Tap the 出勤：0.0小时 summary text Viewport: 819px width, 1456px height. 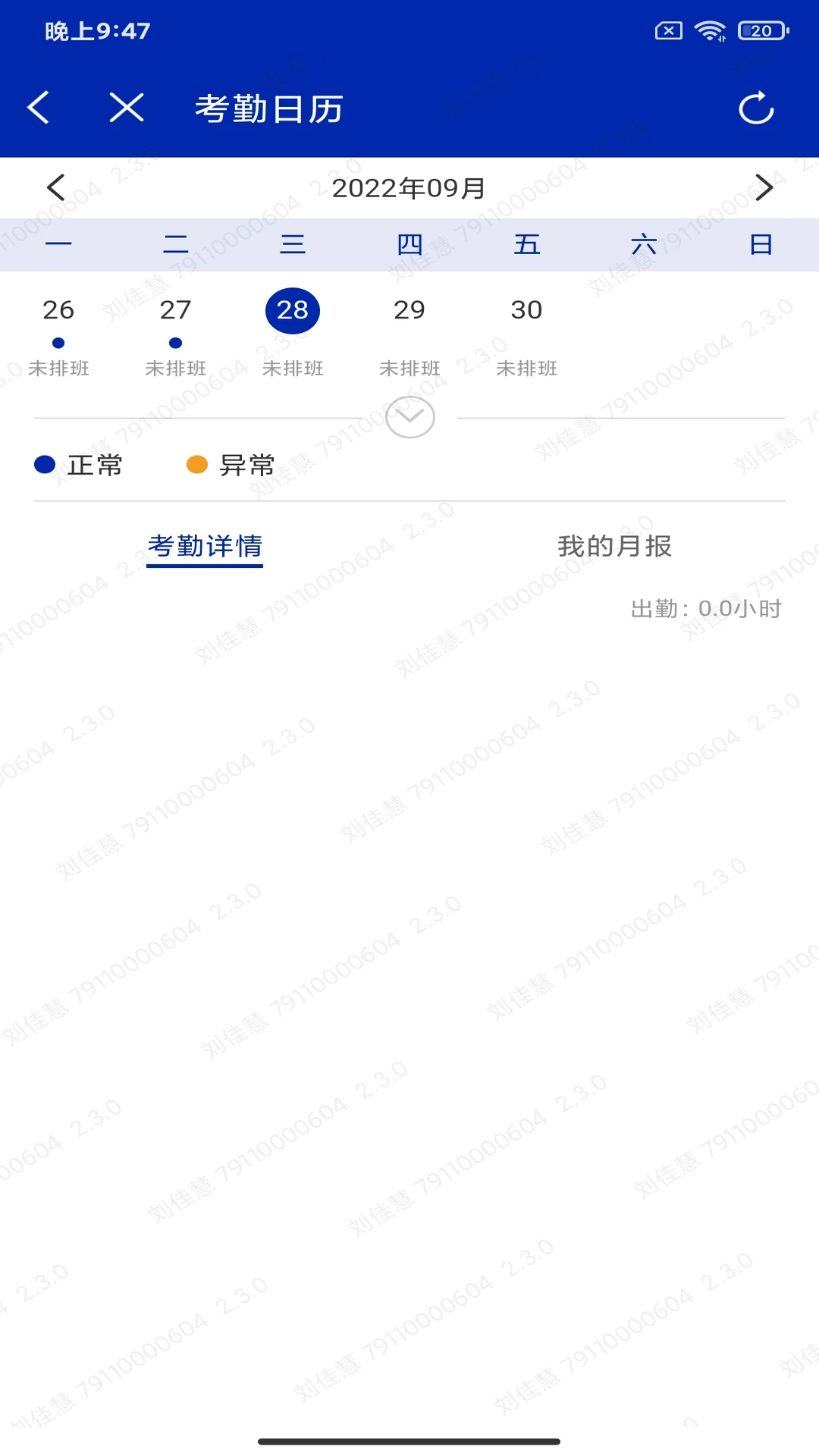[x=706, y=608]
